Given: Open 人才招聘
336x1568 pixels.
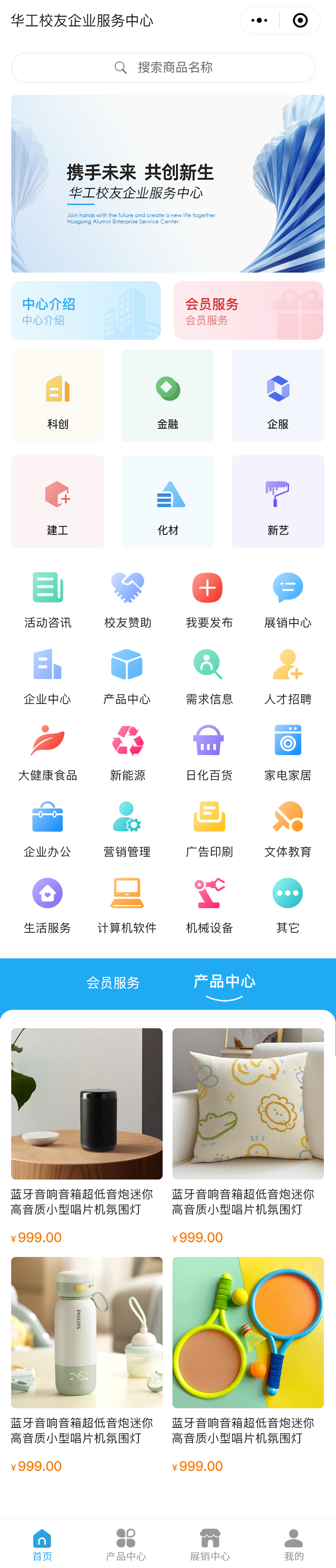Looking at the screenshot, I should pyautogui.click(x=287, y=676).
